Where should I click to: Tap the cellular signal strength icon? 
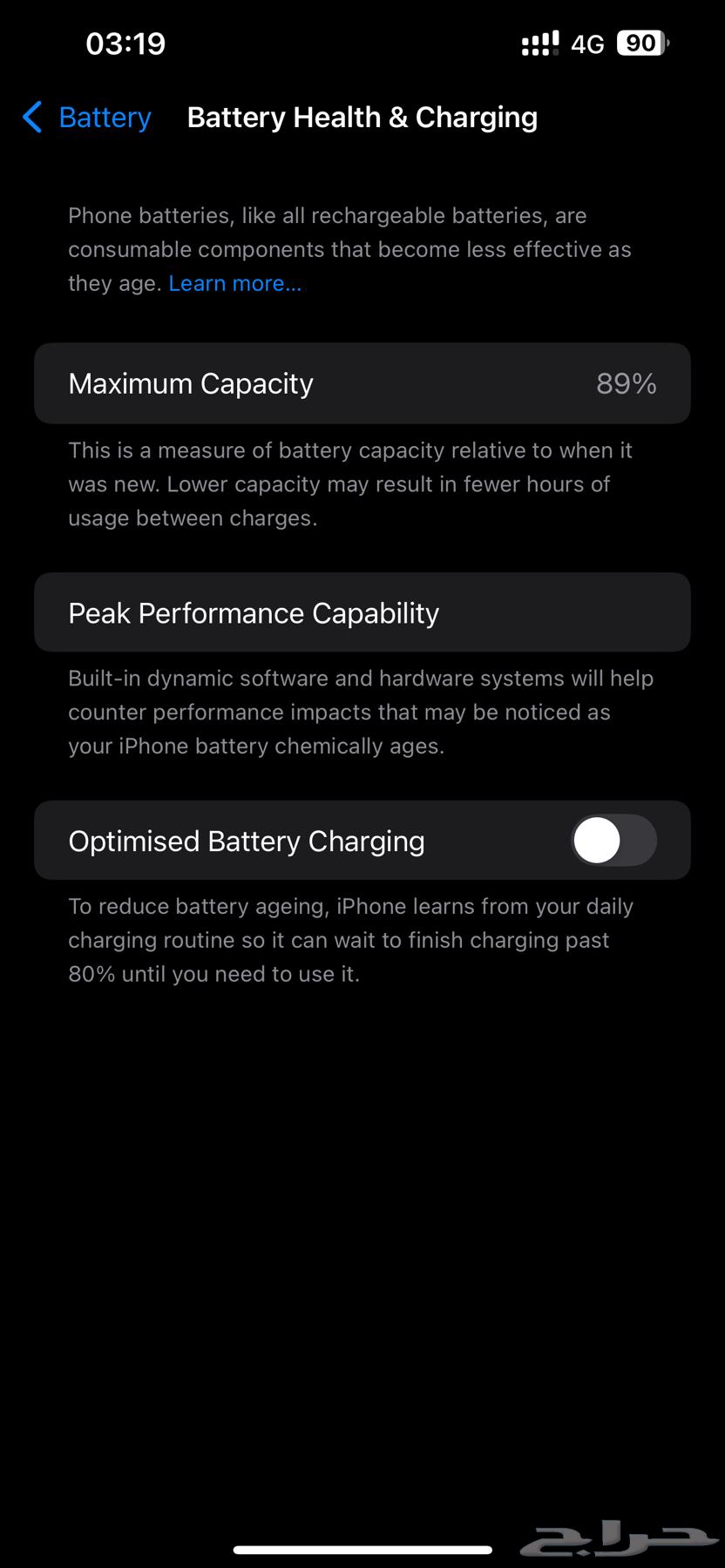[x=539, y=42]
